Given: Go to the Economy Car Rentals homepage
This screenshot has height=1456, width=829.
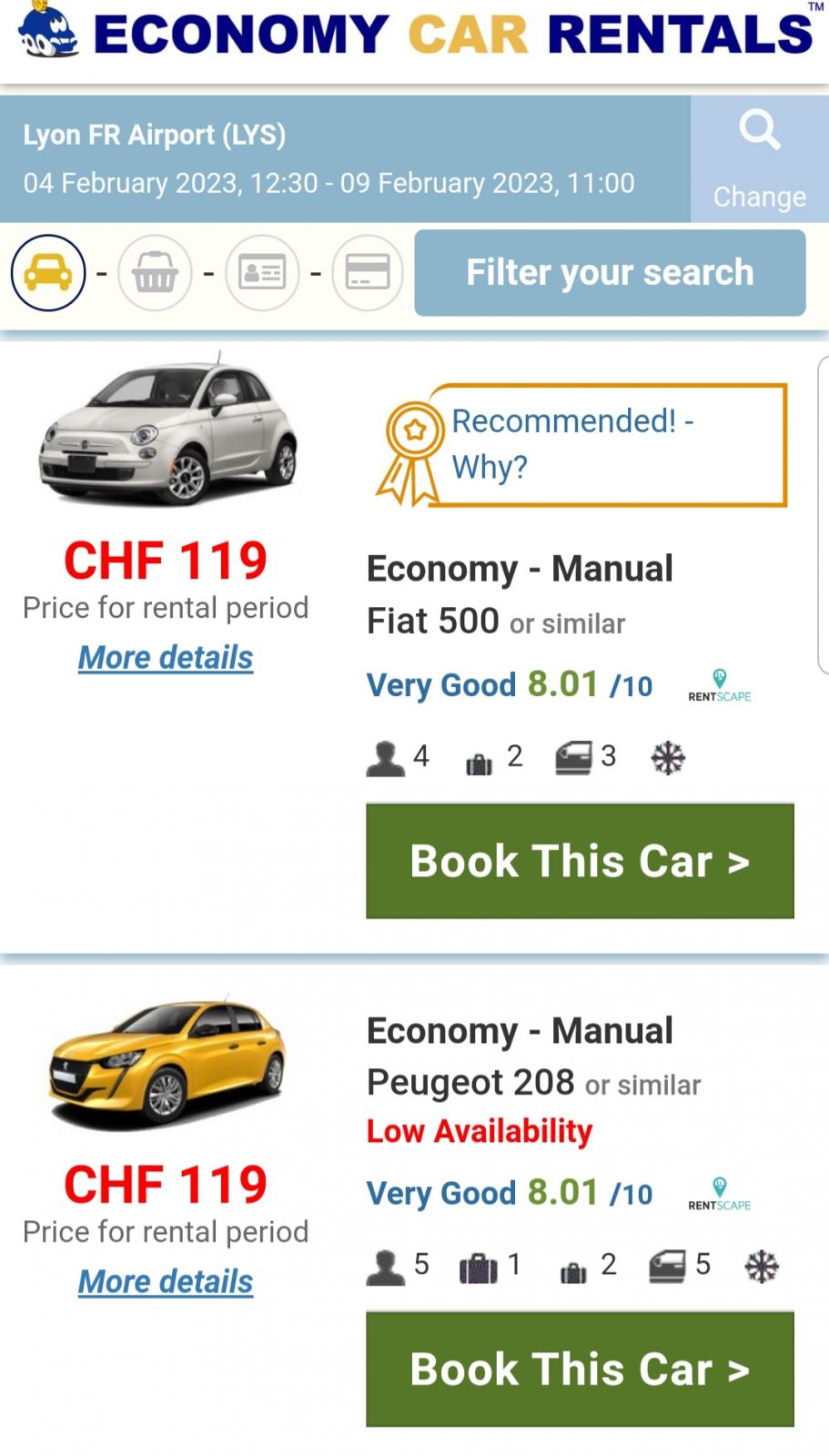Looking at the screenshot, I should tap(414, 33).
